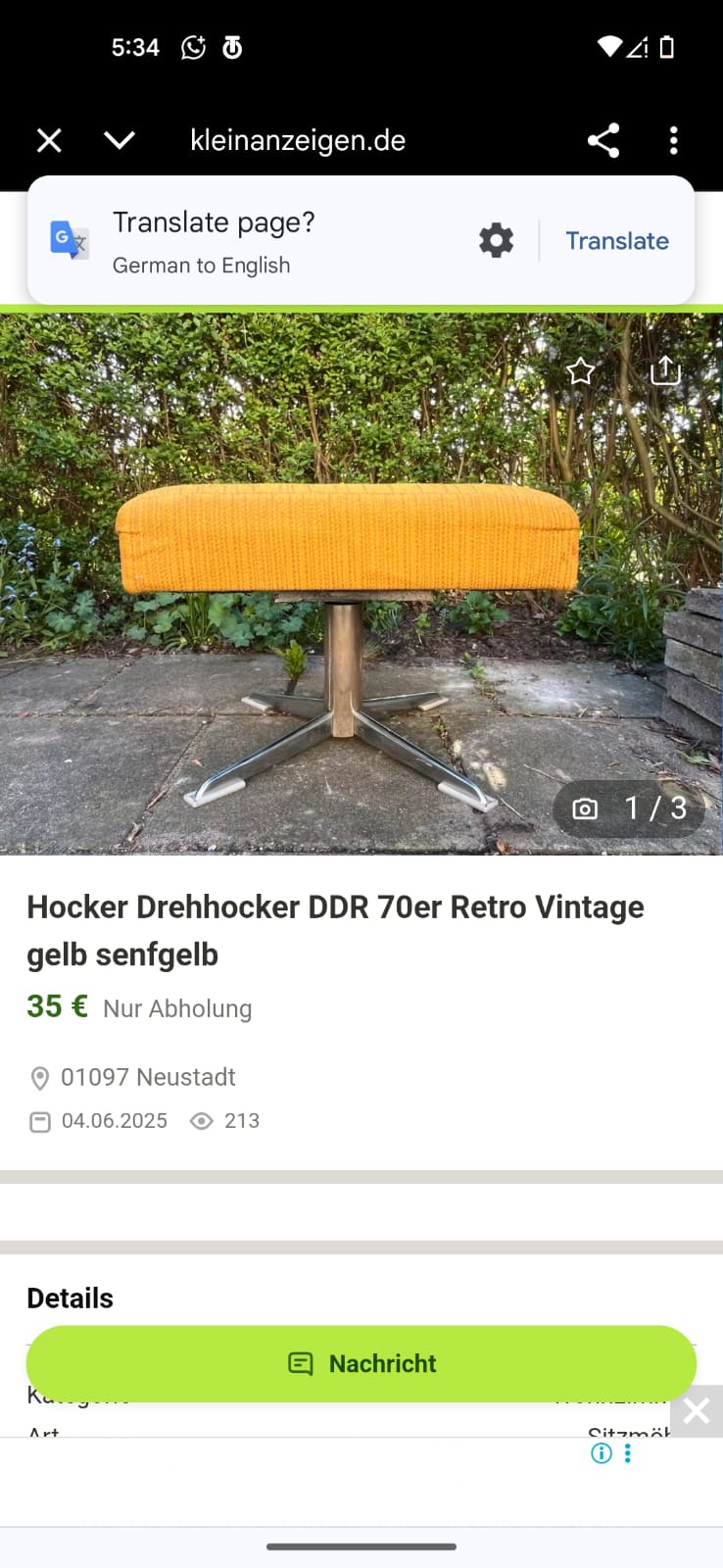The image size is (723, 1568).
Task: Share this listing using the photo's share icon
Action: pyautogui.click(x=665, y=370)
